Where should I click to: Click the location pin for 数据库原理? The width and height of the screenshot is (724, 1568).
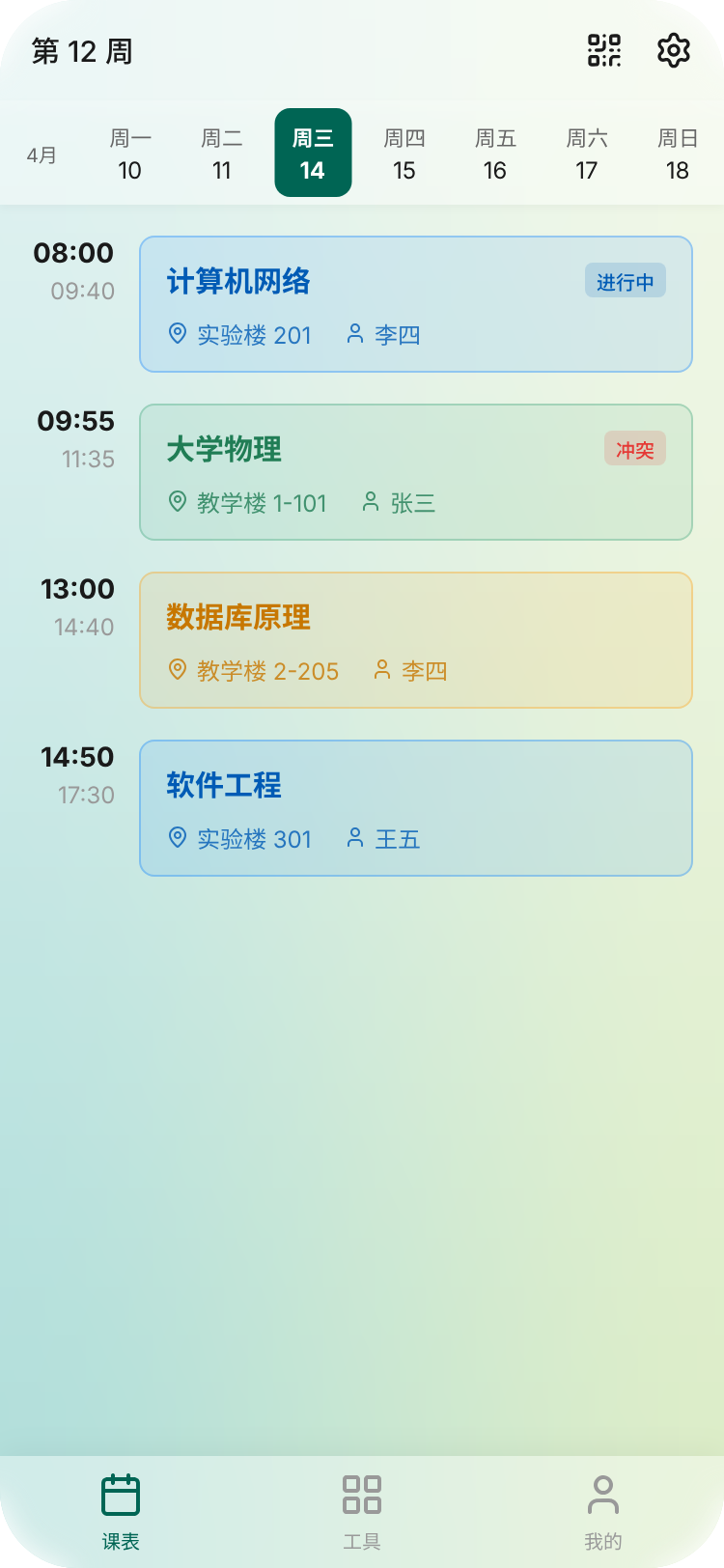(x=177, y=670)
